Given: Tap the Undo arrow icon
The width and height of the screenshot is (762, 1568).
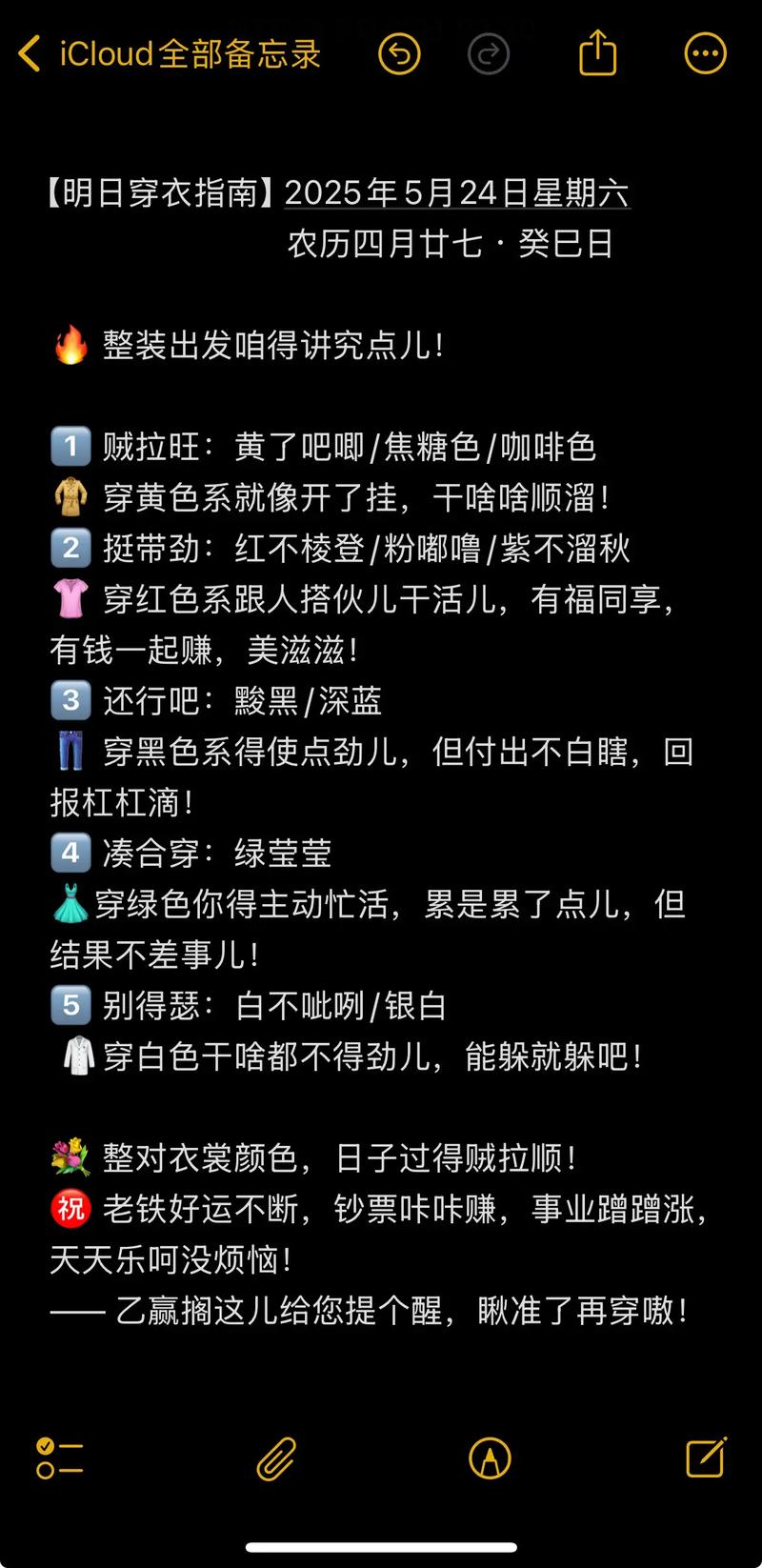Looking at the screenshot, I should click(399, 54).
